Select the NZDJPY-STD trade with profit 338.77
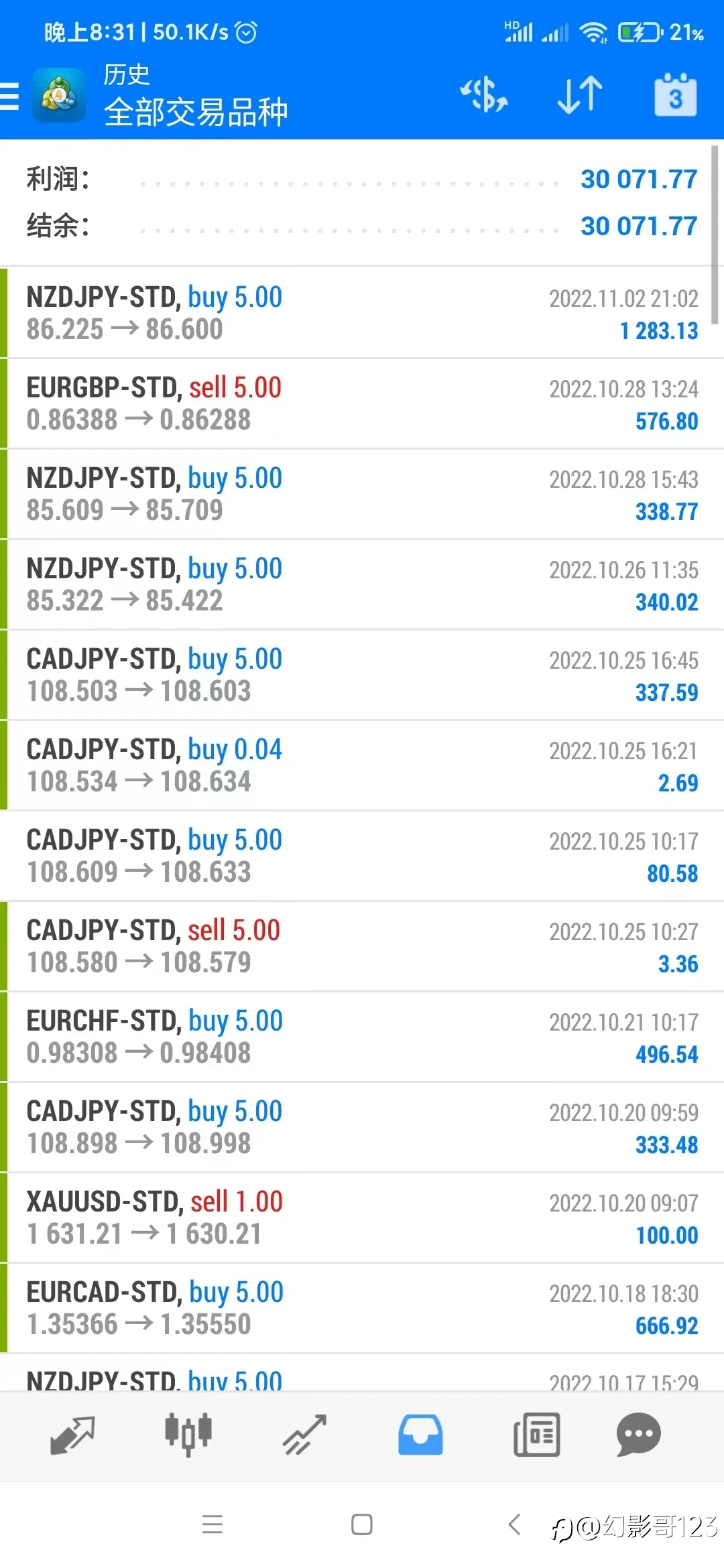The image size is (724, 1568). pos(362,494)
